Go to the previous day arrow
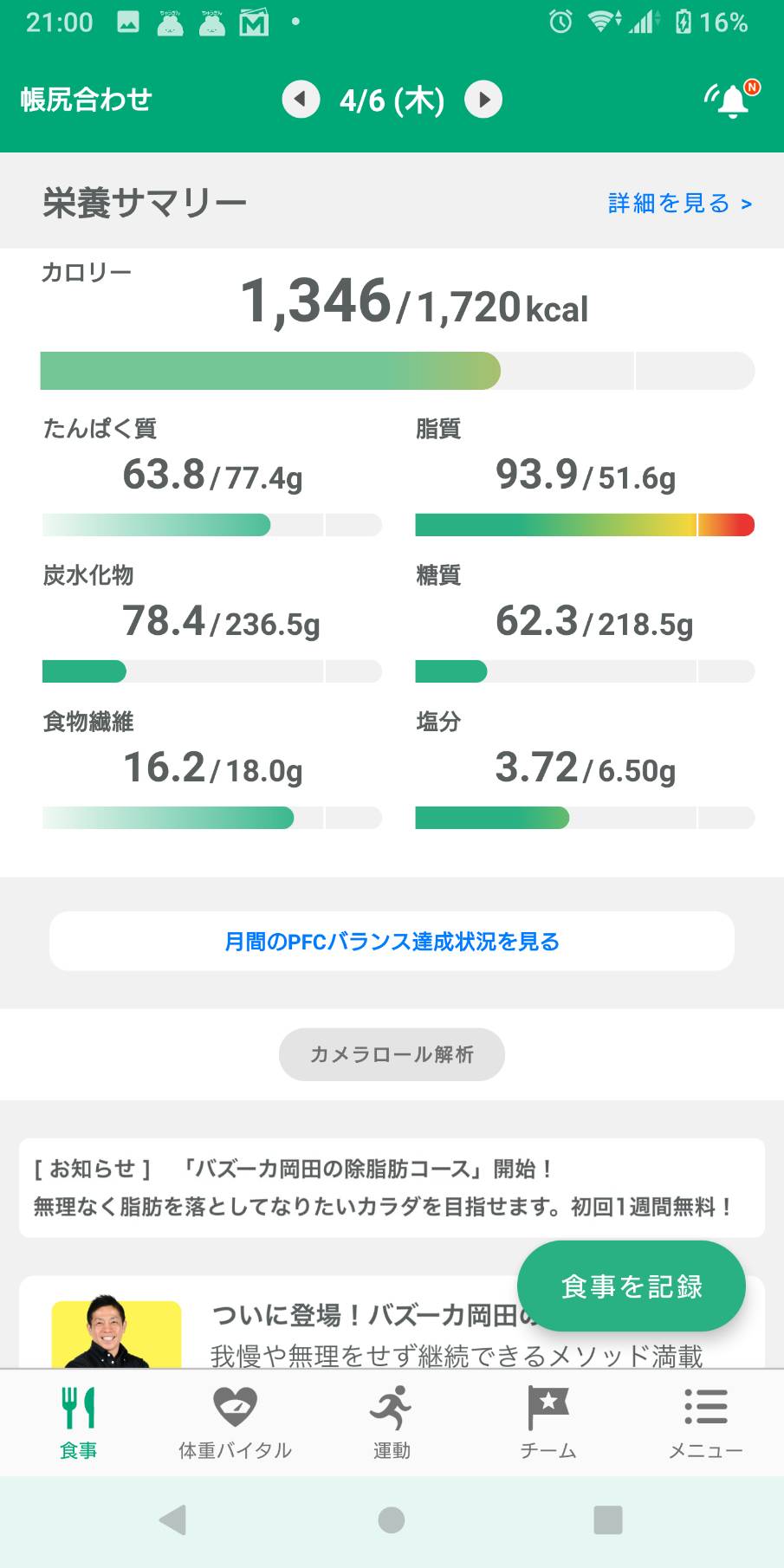The height and width of the screenshot is (1568, 784). click(301, 100)
